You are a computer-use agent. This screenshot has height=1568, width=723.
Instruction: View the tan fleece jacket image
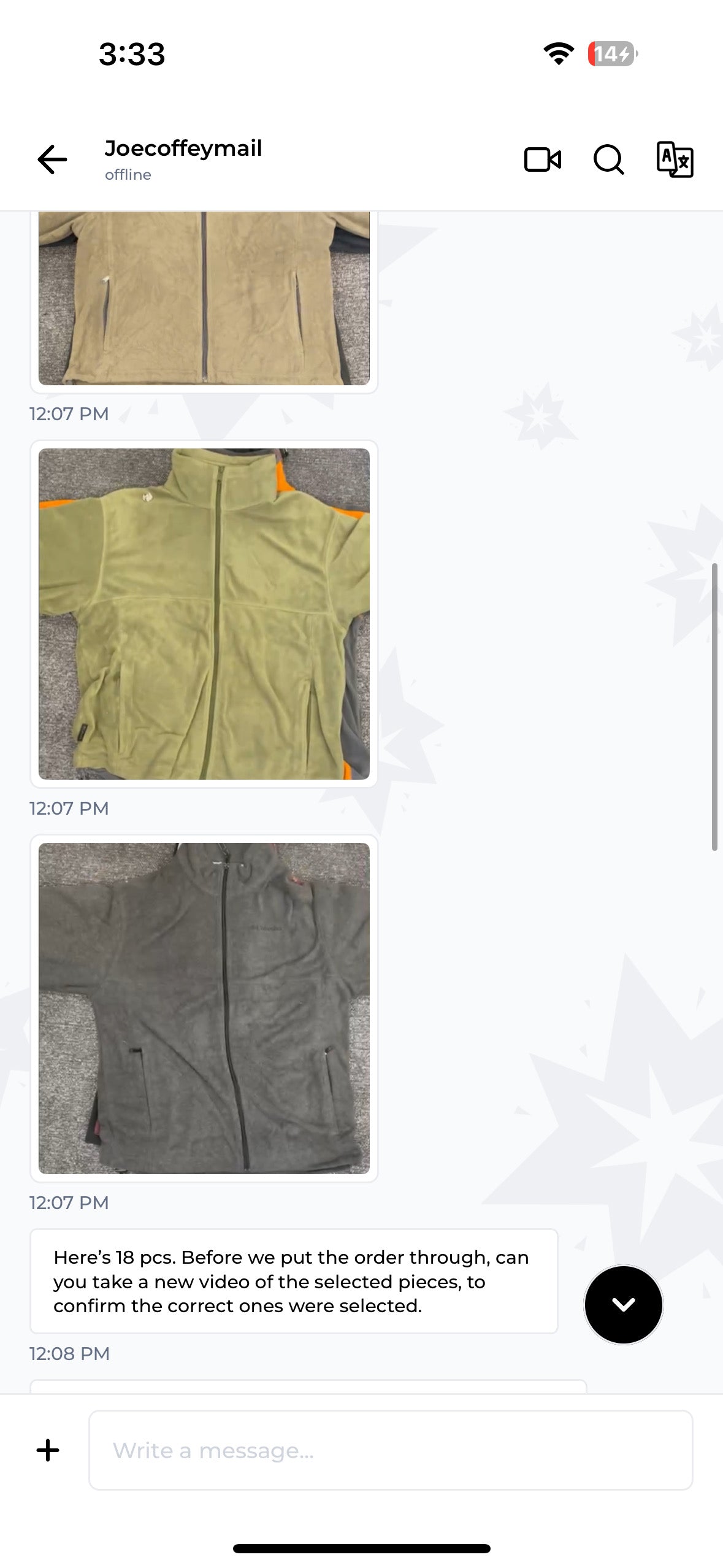coord(204,298)
